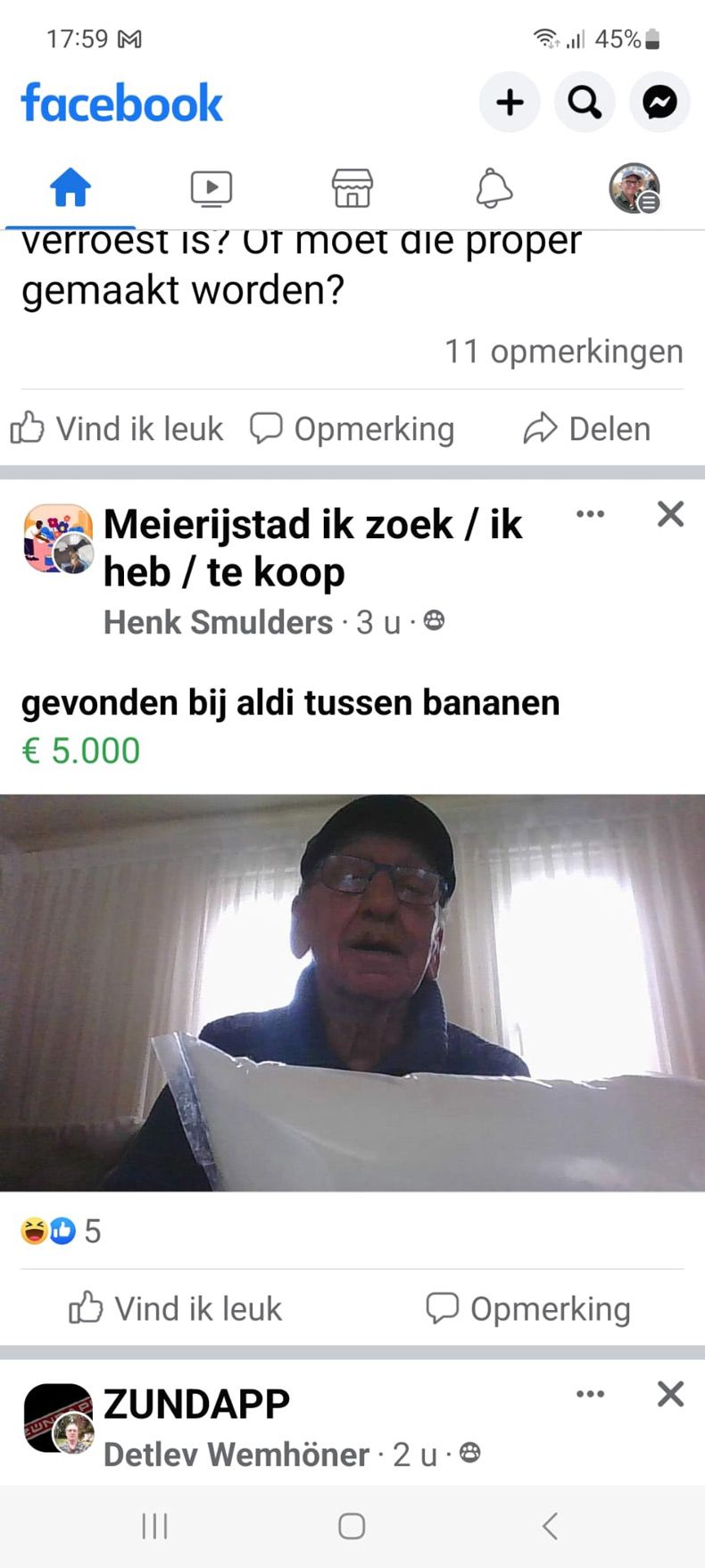Tap the Delen share icon

click(x=586, y=428)
